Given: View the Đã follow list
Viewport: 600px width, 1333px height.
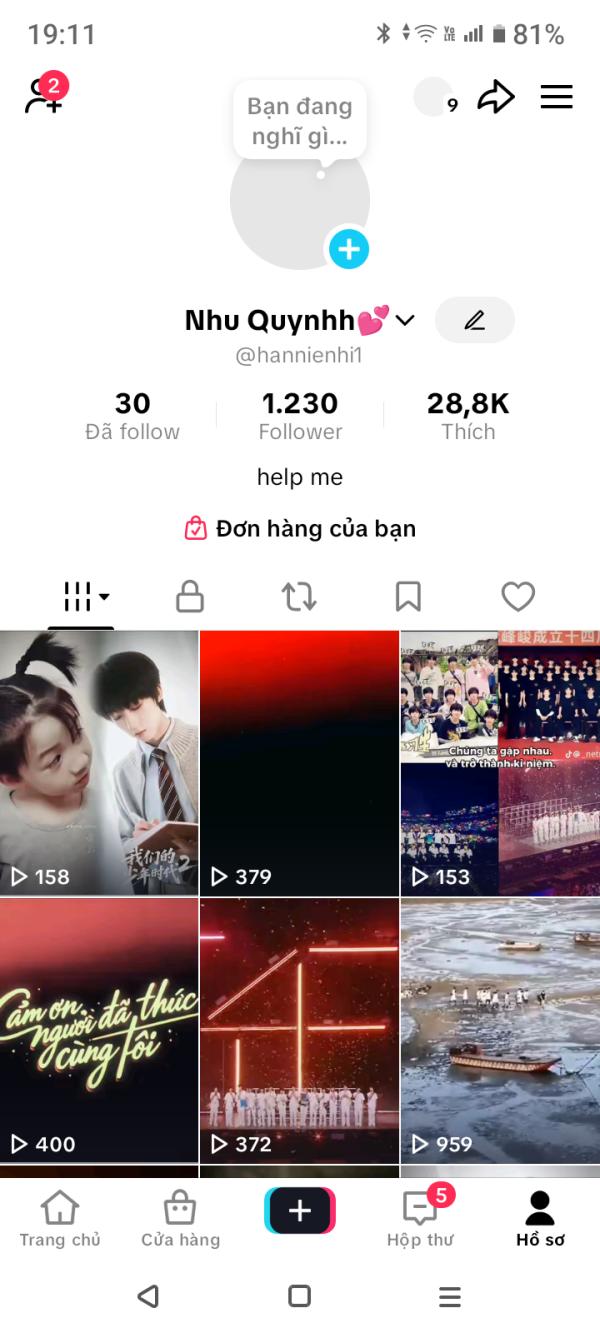Looking at the screenshot, I should click(x=132, y=416).
